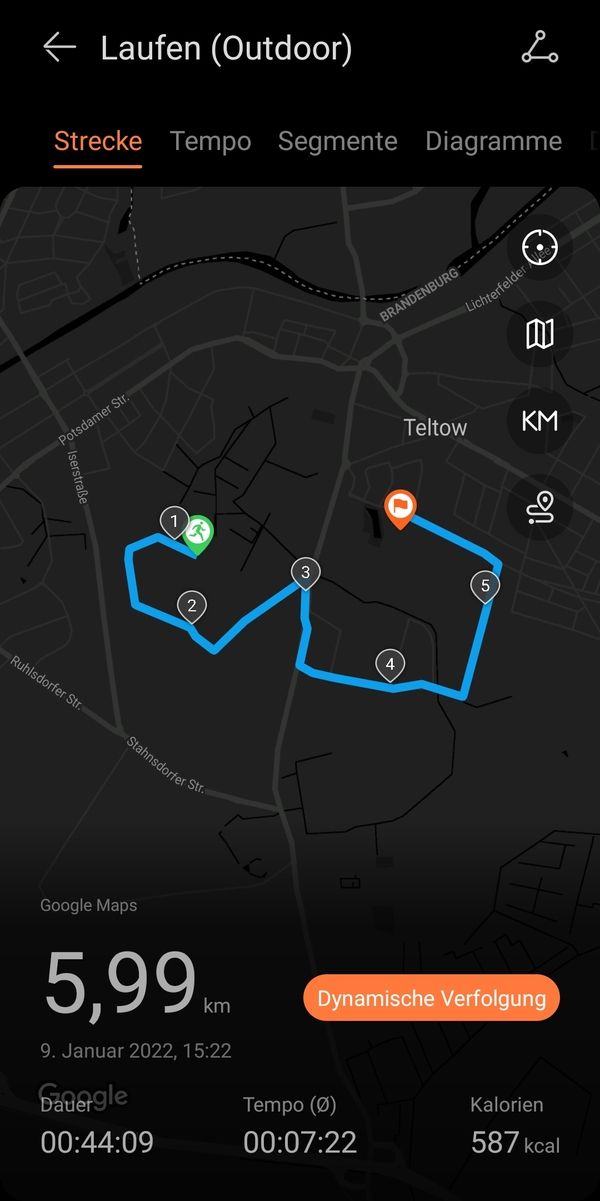600x1201 pixels.
Task: Recenter the map with the target icon
Action: (x=540, y=246)
